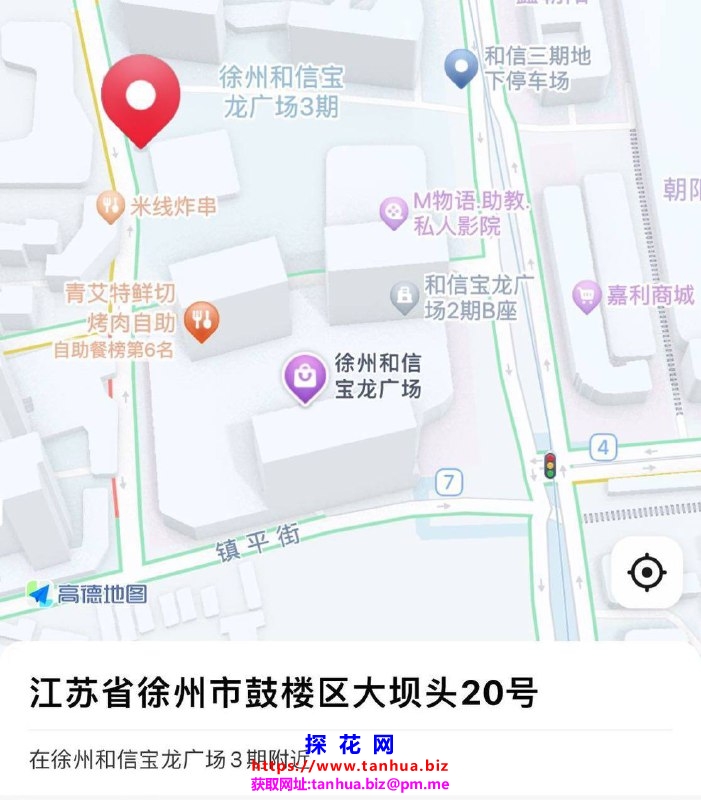
Task: Select the 徐州和信宝龙广场 shopping marker
Action: [x=304, y=376]
